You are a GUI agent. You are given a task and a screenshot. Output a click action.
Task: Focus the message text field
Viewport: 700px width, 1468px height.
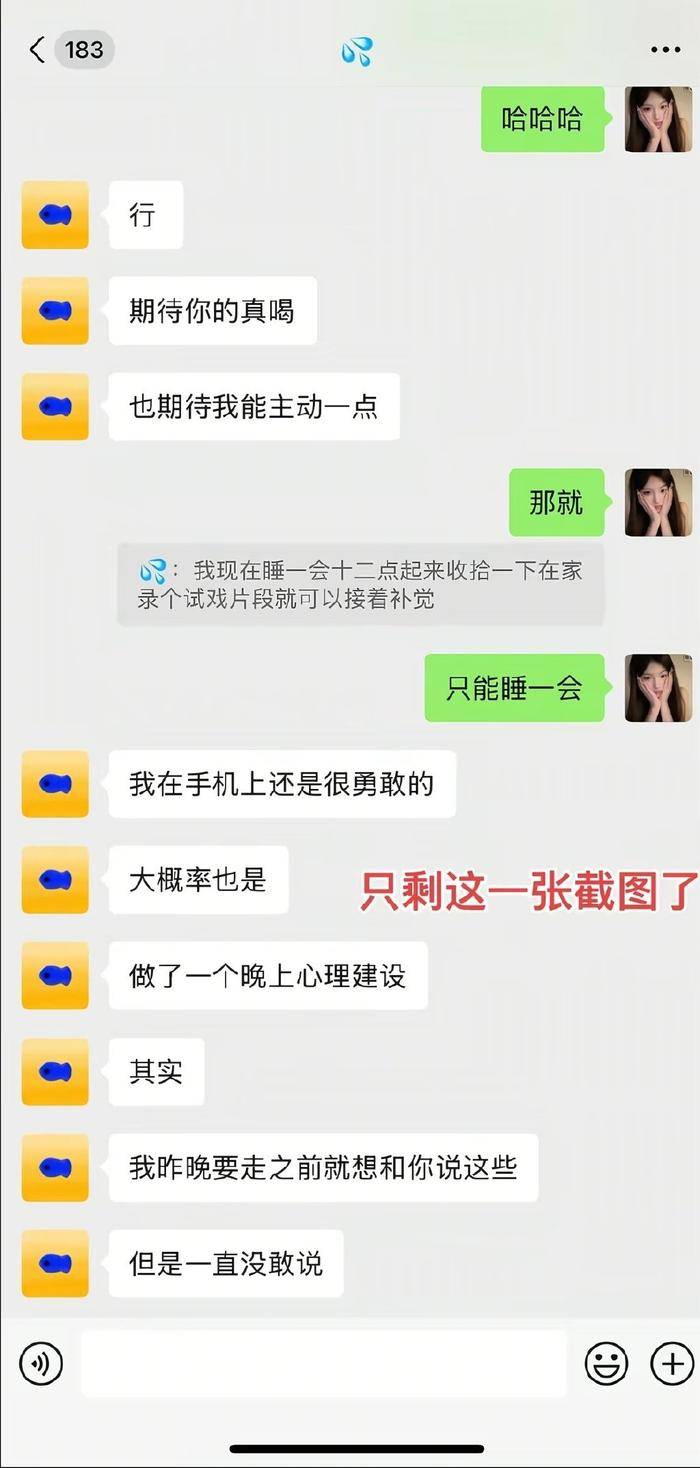[323, 1363]
